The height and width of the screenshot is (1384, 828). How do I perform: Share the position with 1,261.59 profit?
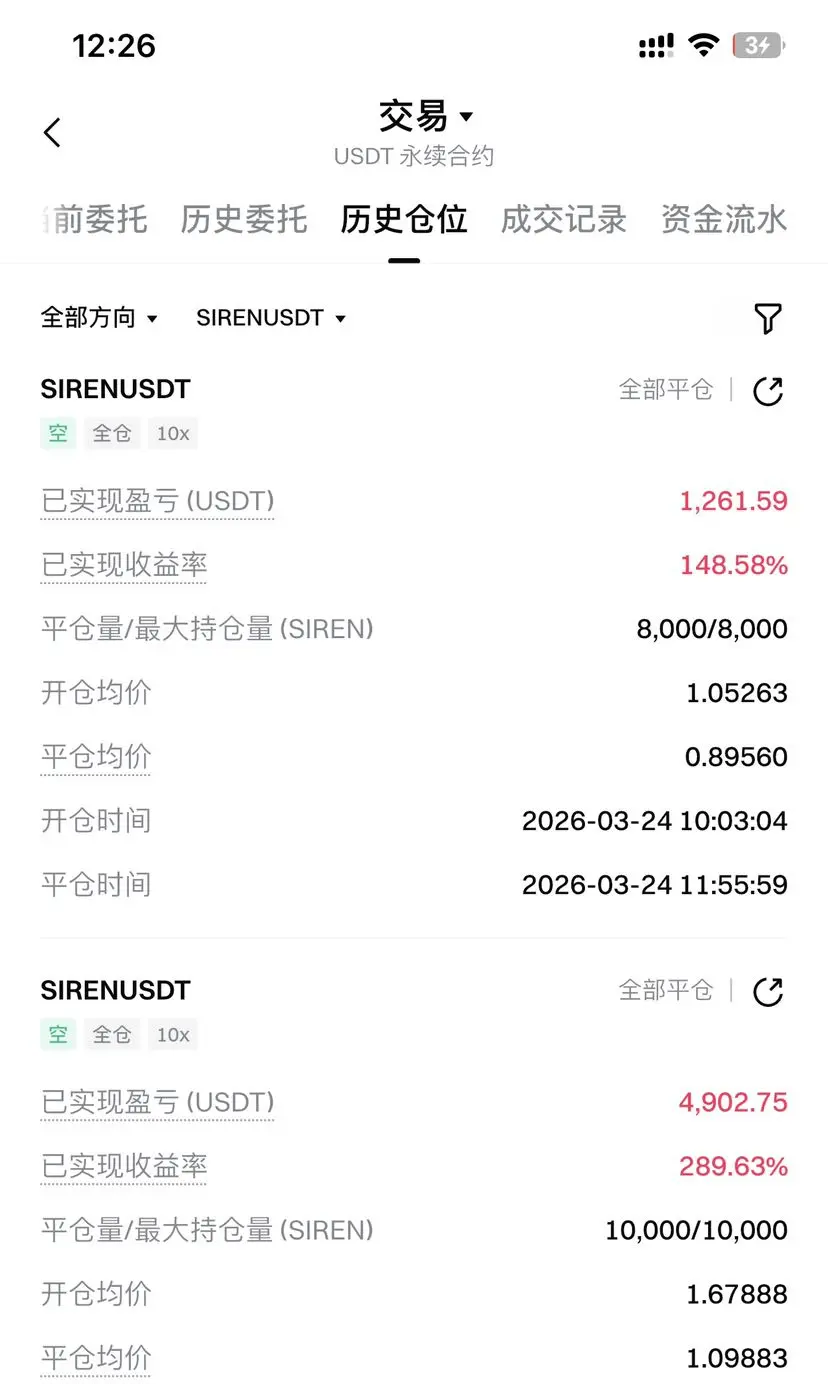(767, 391)
